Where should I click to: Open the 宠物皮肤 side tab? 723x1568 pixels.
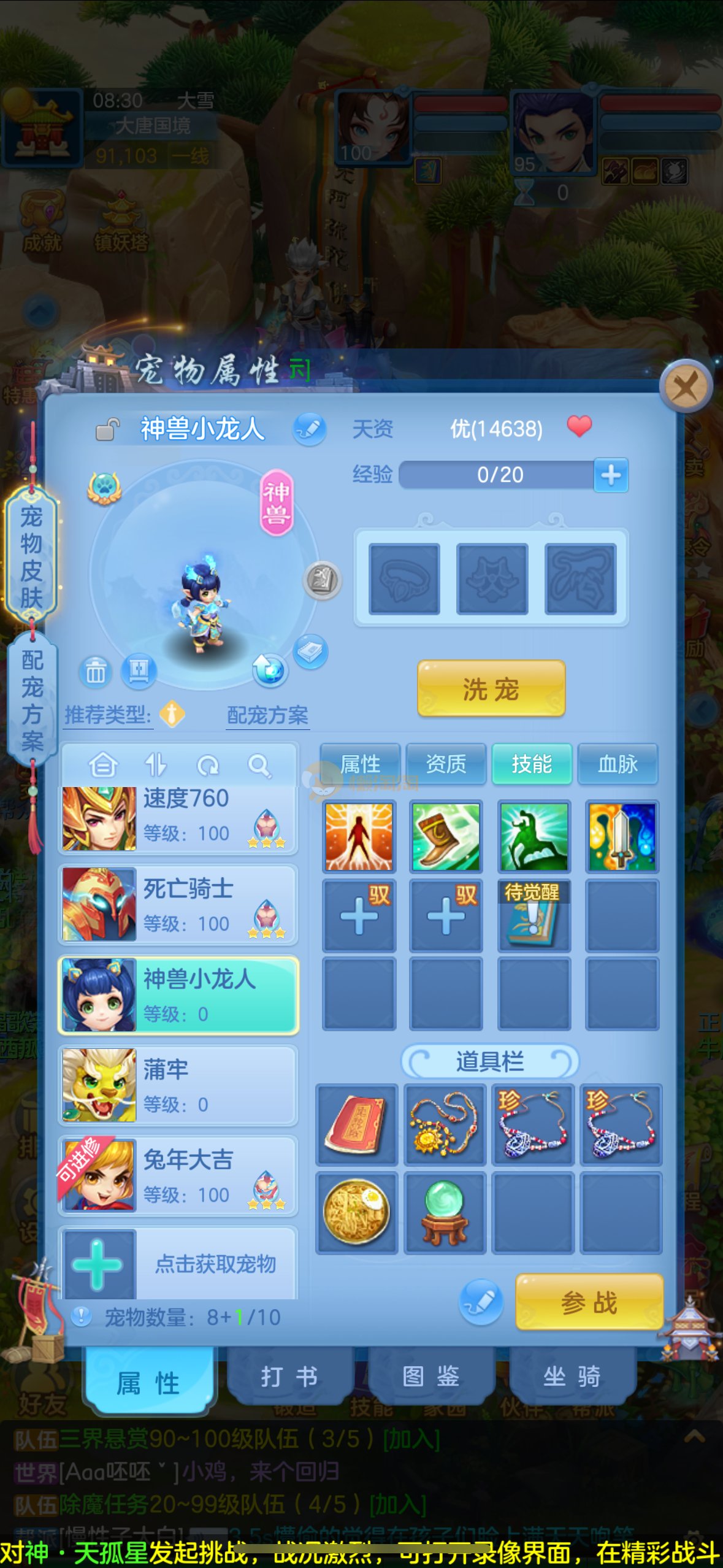tap(31, 556)
